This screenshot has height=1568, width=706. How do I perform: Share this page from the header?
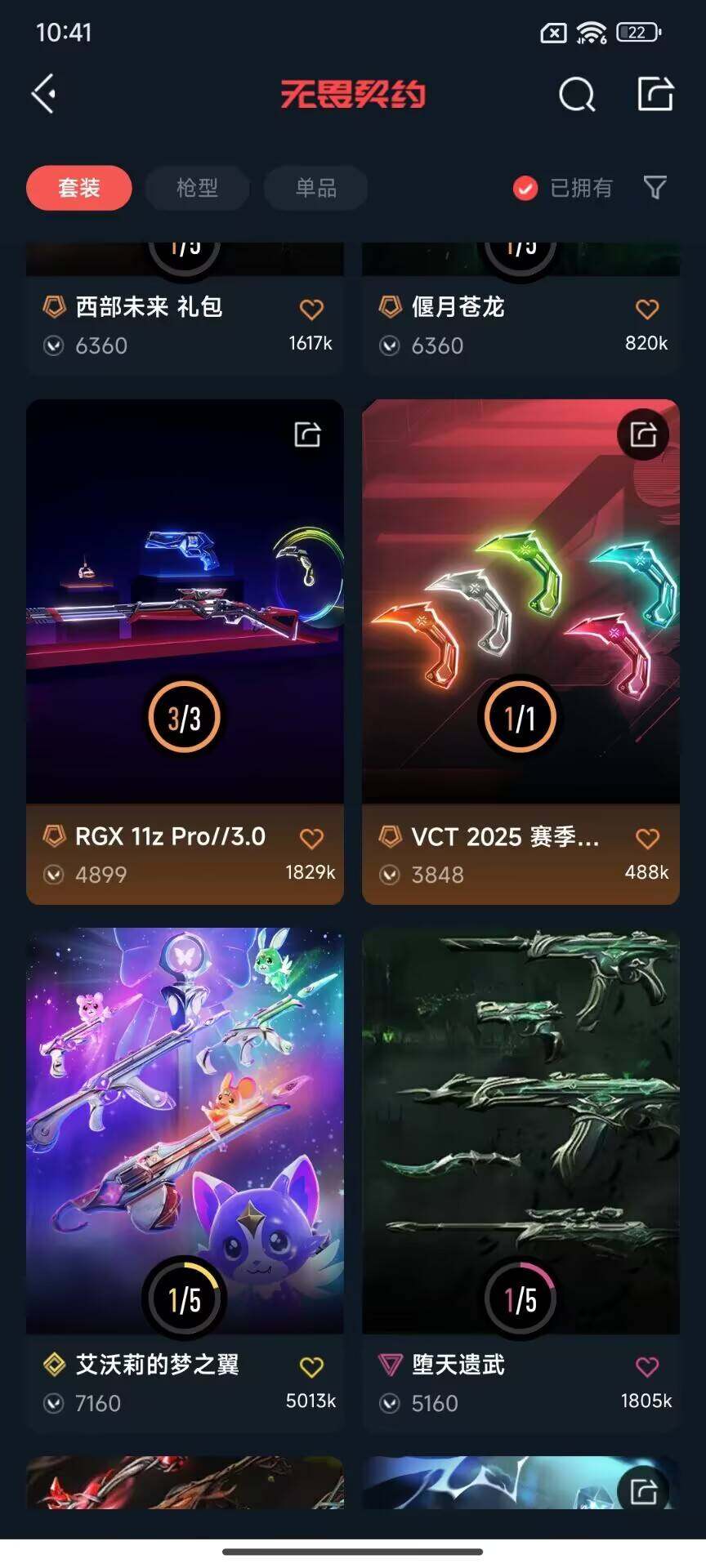click(x=655, y=94)
